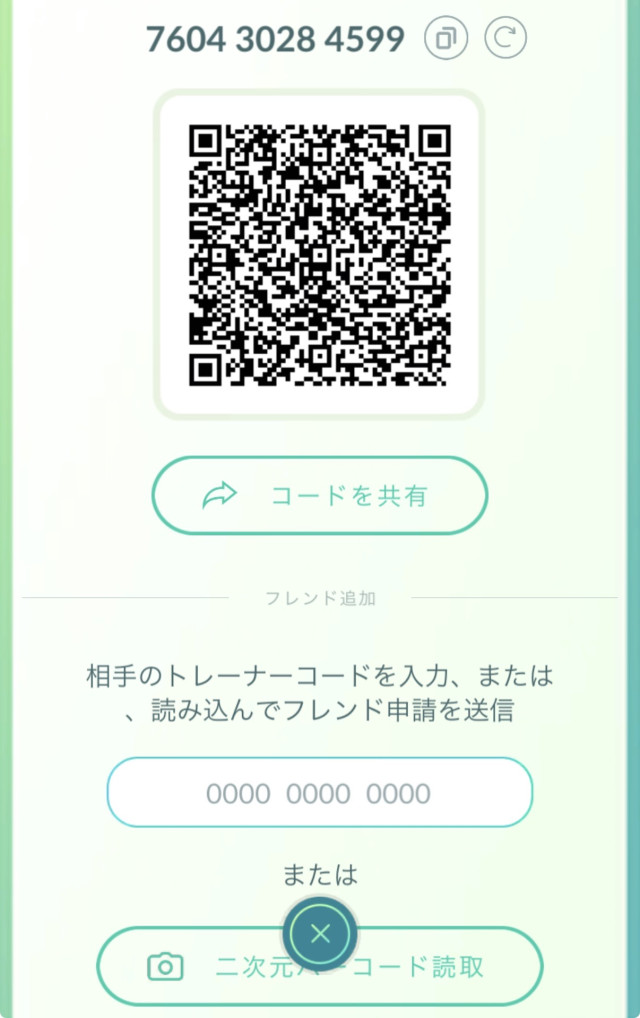Screen dimensions: 640x1018
Task: Refresh the trainer code
Action: click(x=505, y=39)
